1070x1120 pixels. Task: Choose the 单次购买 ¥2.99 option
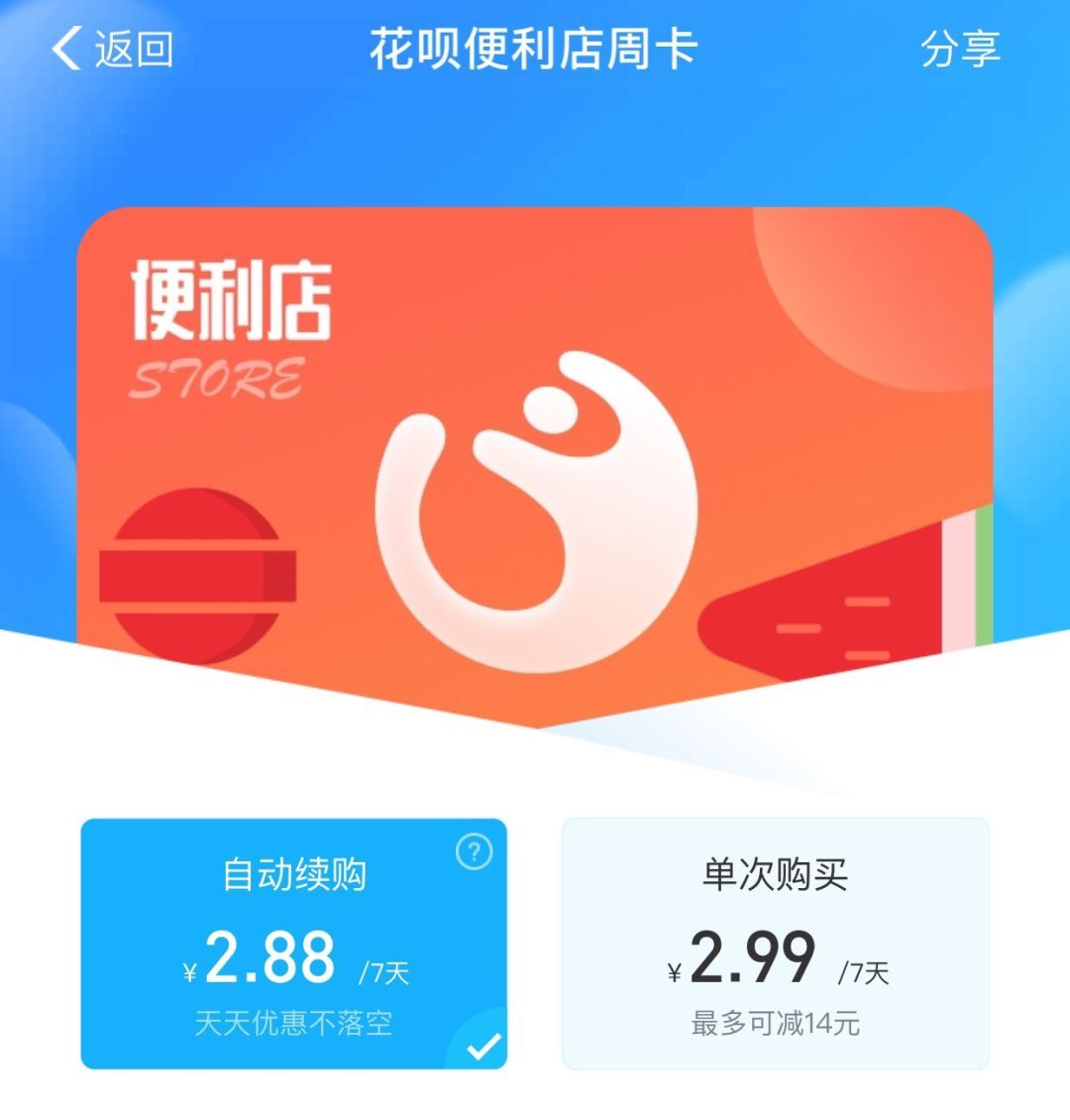(x=775, y=943)
